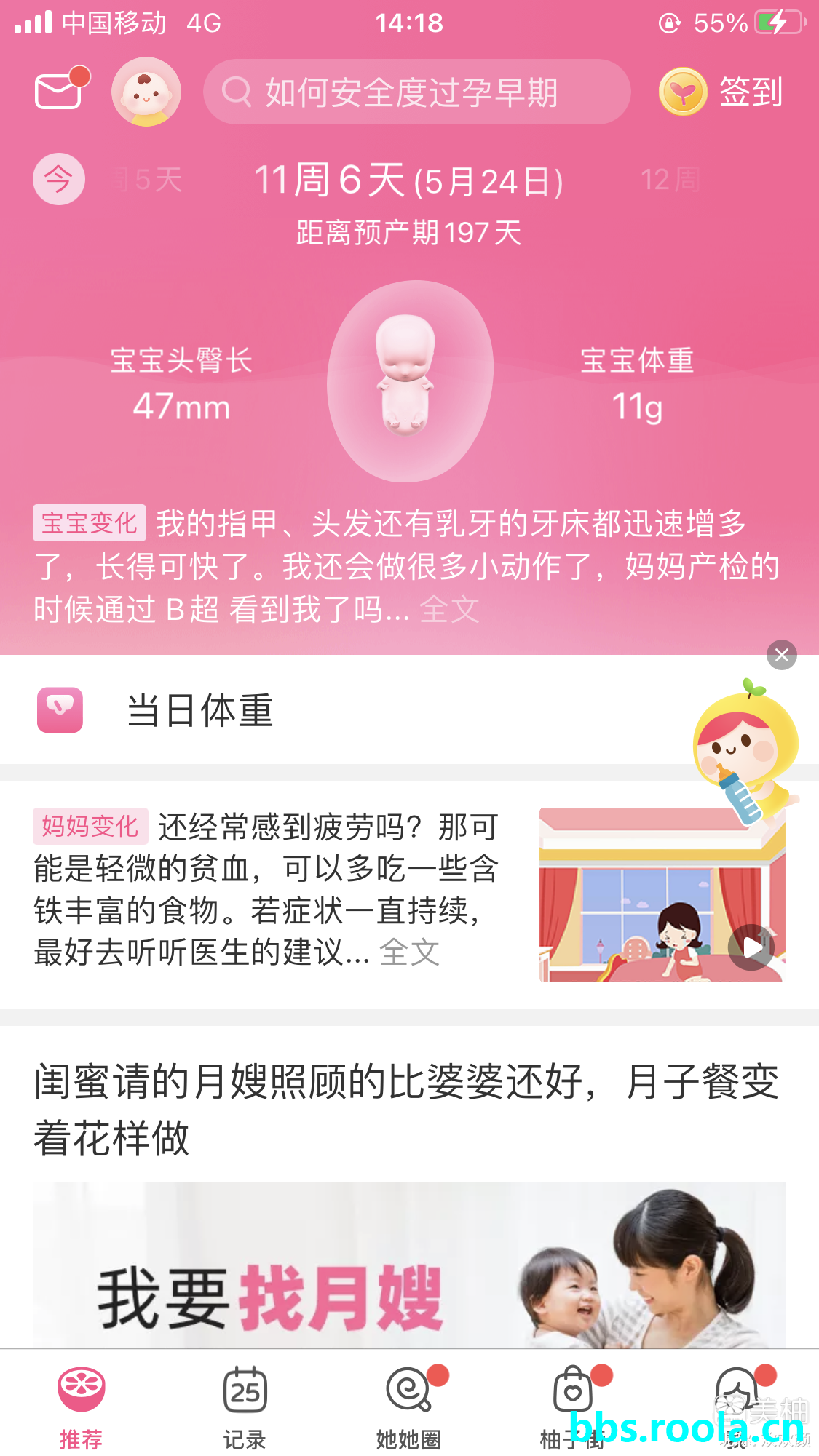Screen dimensions: 819x1456
Task: Open the baby avatar profile
Action: pyautogui.click(x=146, y=92)
